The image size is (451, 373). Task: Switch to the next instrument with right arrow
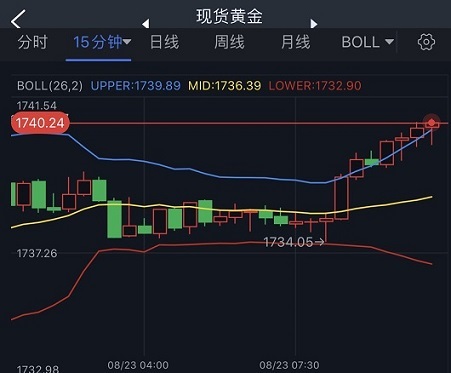(313, 23)
